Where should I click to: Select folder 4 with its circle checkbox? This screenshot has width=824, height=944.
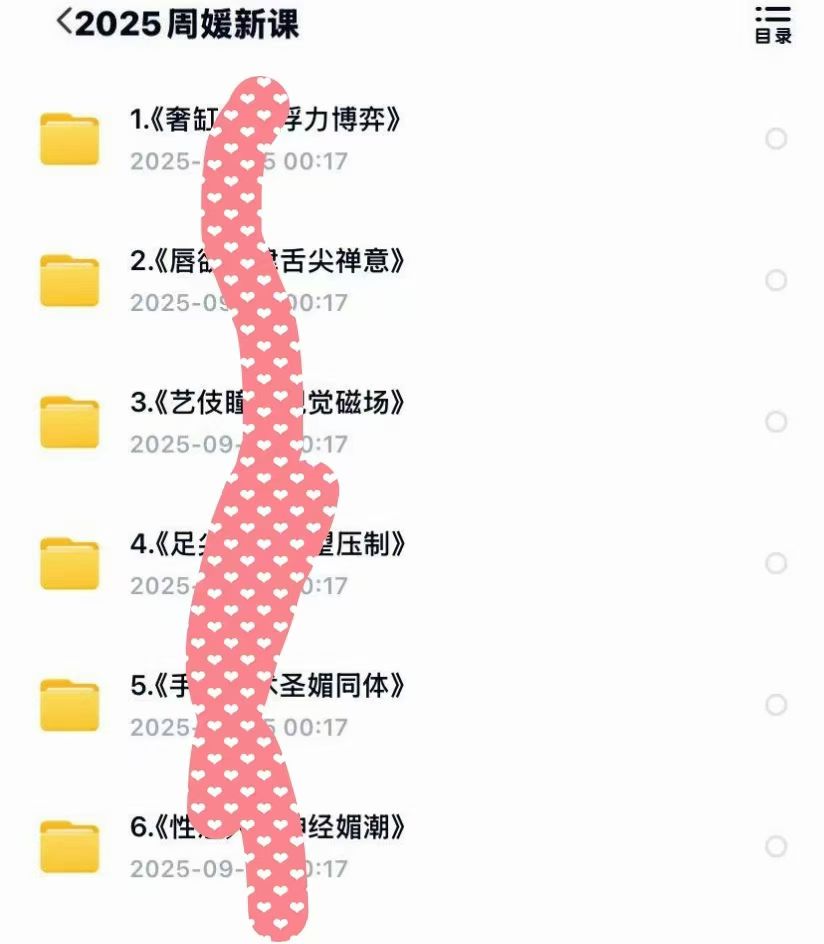pos(776,564)
